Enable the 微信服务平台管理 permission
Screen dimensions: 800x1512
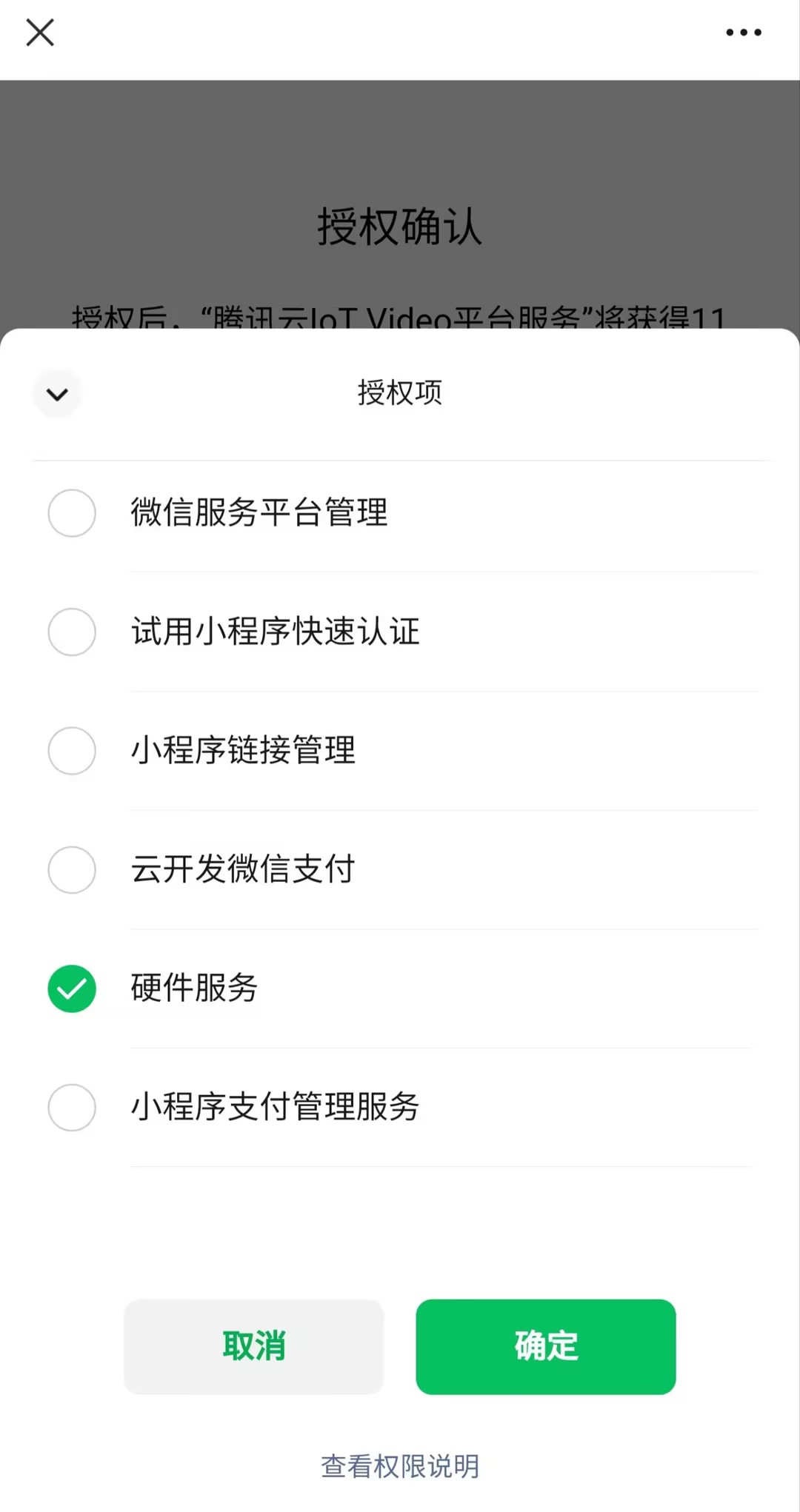coord(71,514)
